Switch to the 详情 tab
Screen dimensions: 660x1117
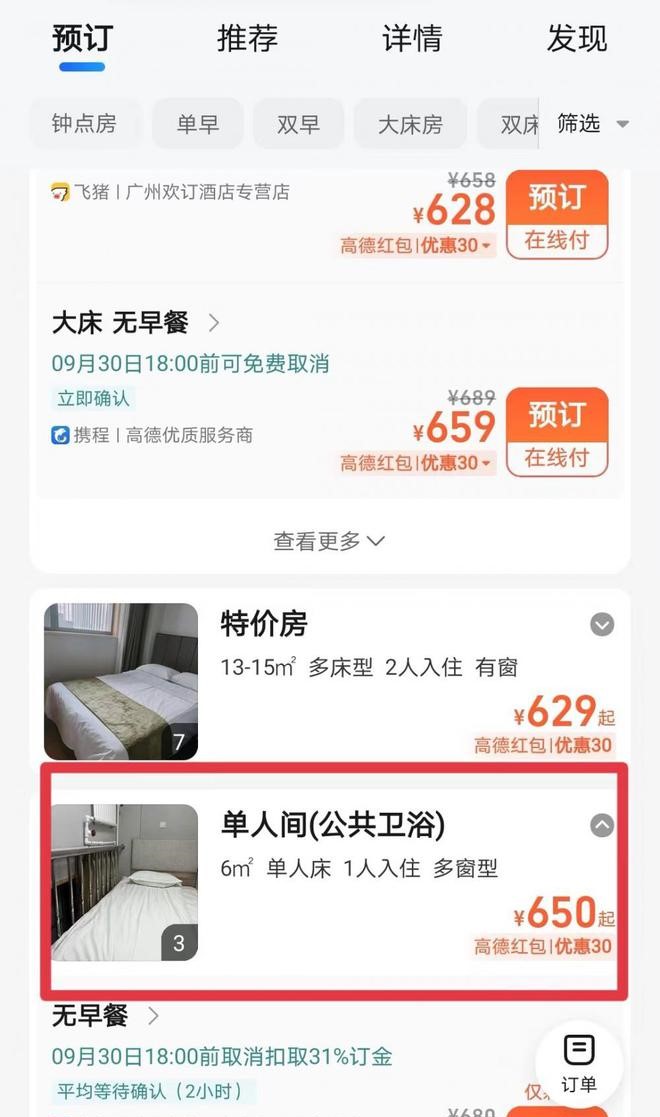pos(412,38)
